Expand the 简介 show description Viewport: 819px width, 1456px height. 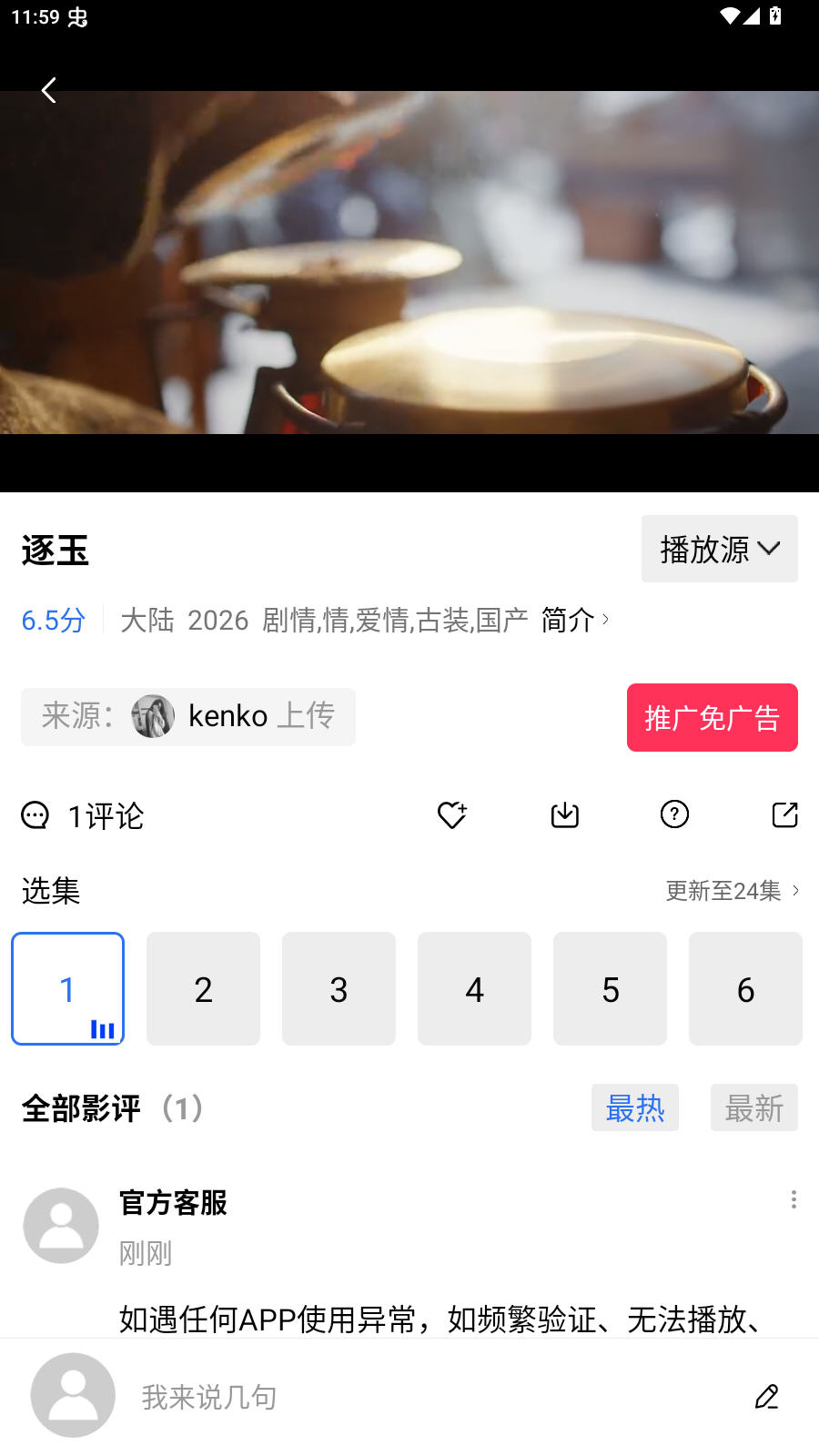568,620
